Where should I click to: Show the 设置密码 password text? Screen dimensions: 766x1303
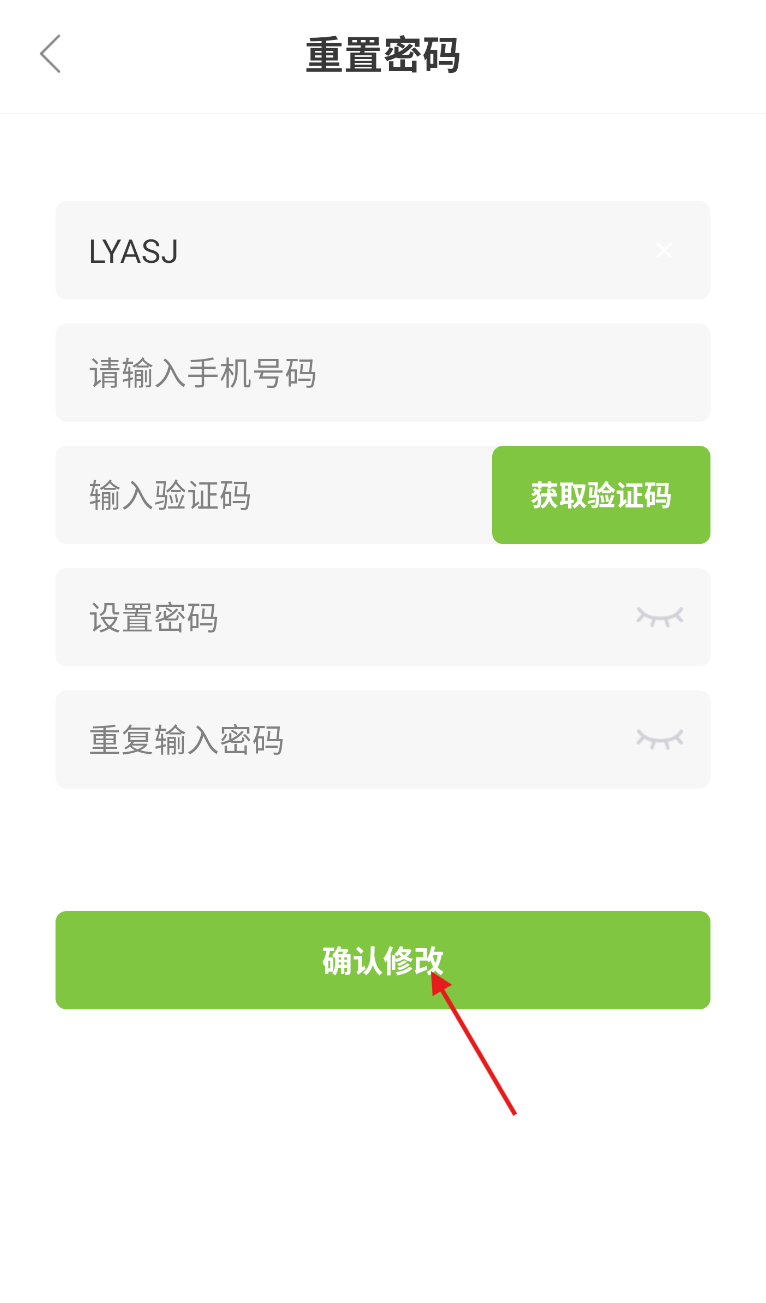[x=660, y=616]
